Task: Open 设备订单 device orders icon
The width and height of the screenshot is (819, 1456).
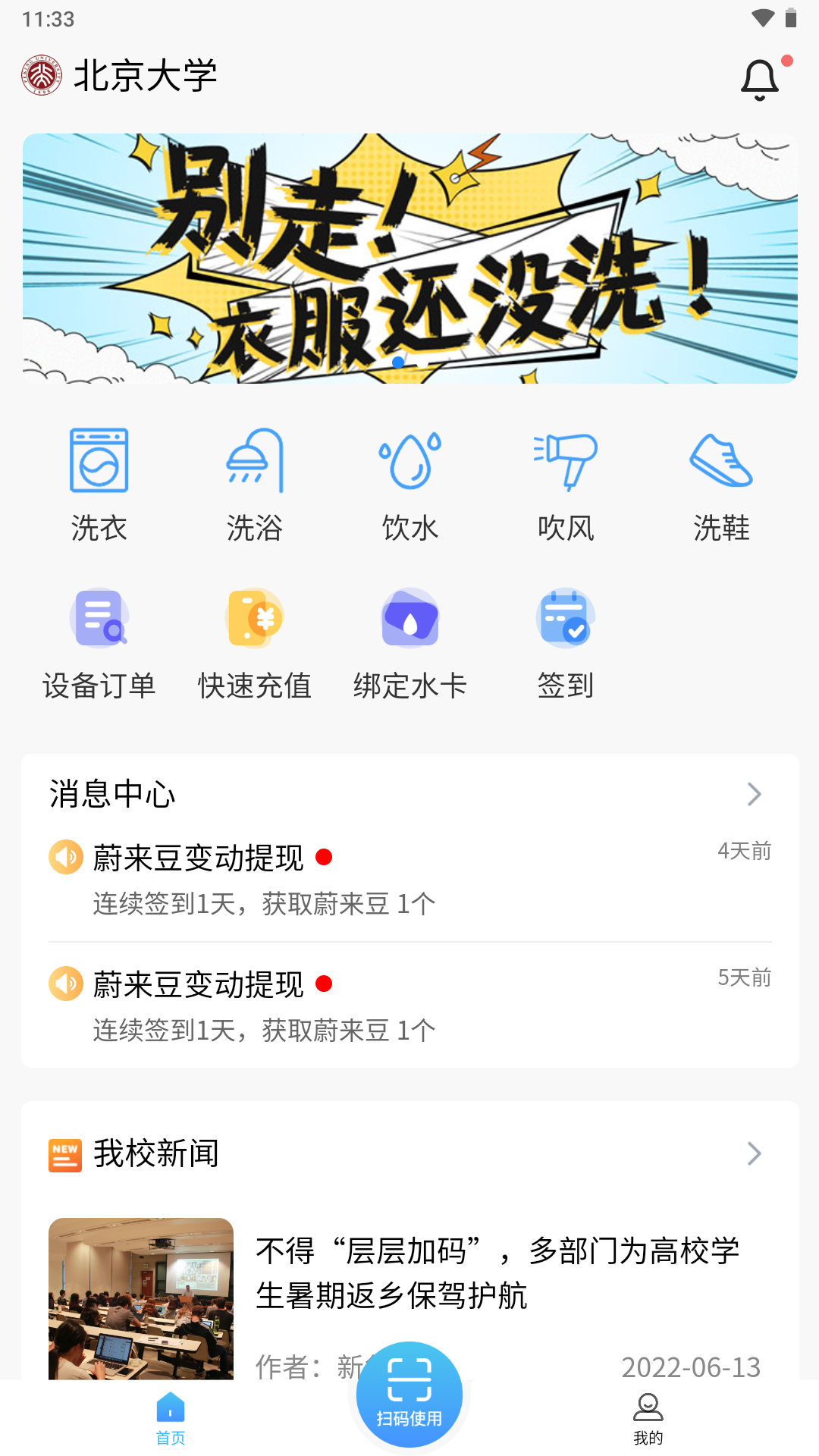Action: [100, 643]
